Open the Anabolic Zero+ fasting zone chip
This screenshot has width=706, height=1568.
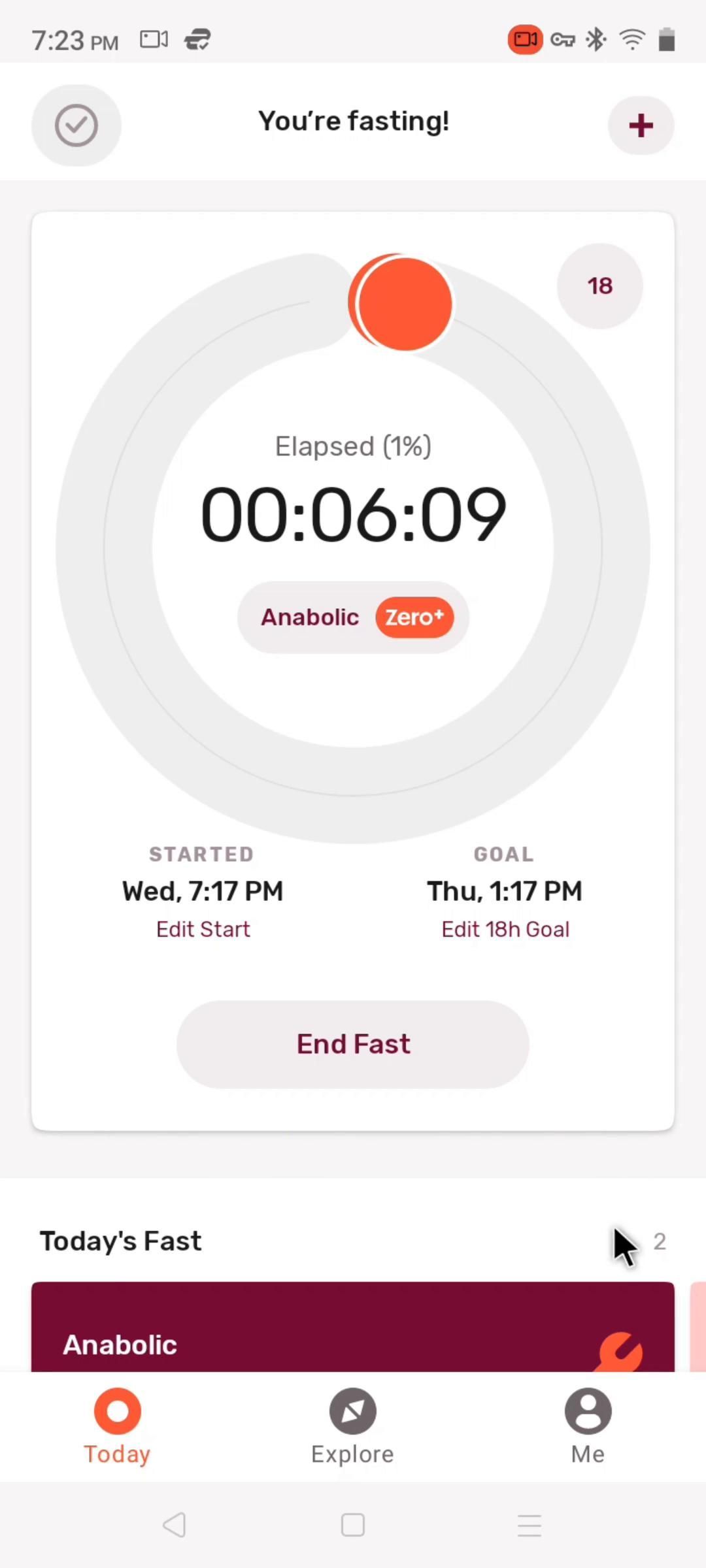click(x=353, y=617)
